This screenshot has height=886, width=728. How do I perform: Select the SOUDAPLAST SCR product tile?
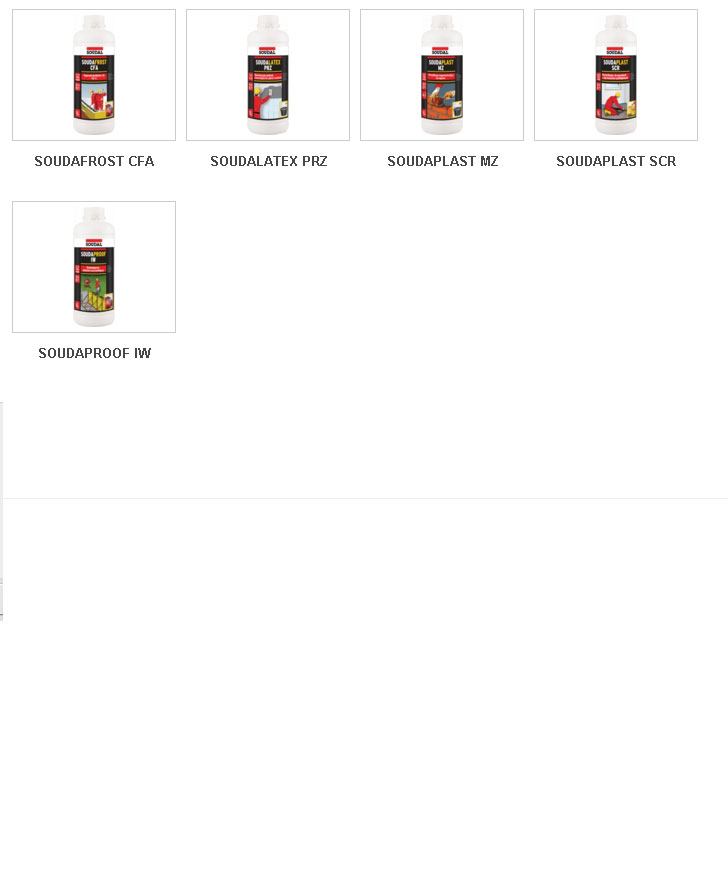tap(616, 75)
